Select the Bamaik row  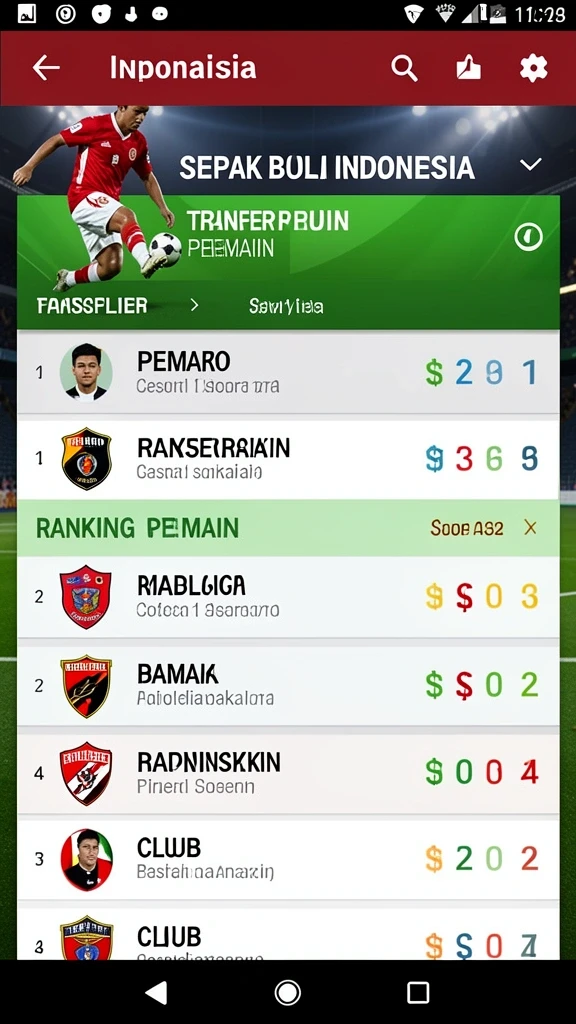pyautogui.click(x=288, y=686)
